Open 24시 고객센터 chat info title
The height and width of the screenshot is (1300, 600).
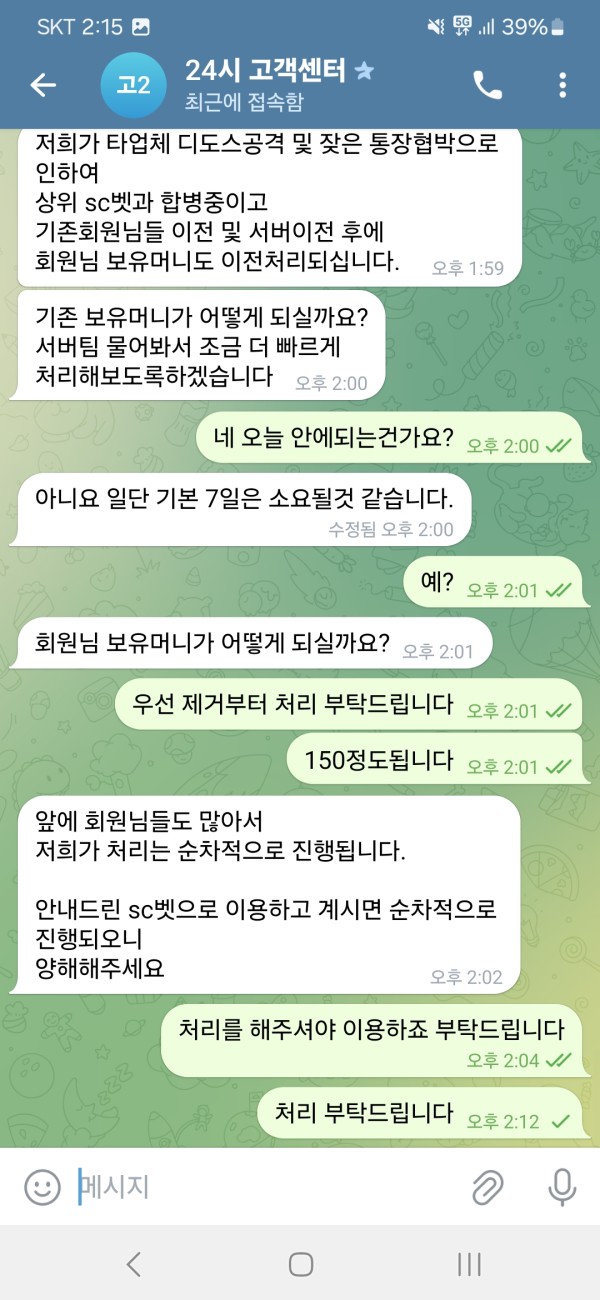[x=266, y=71]
